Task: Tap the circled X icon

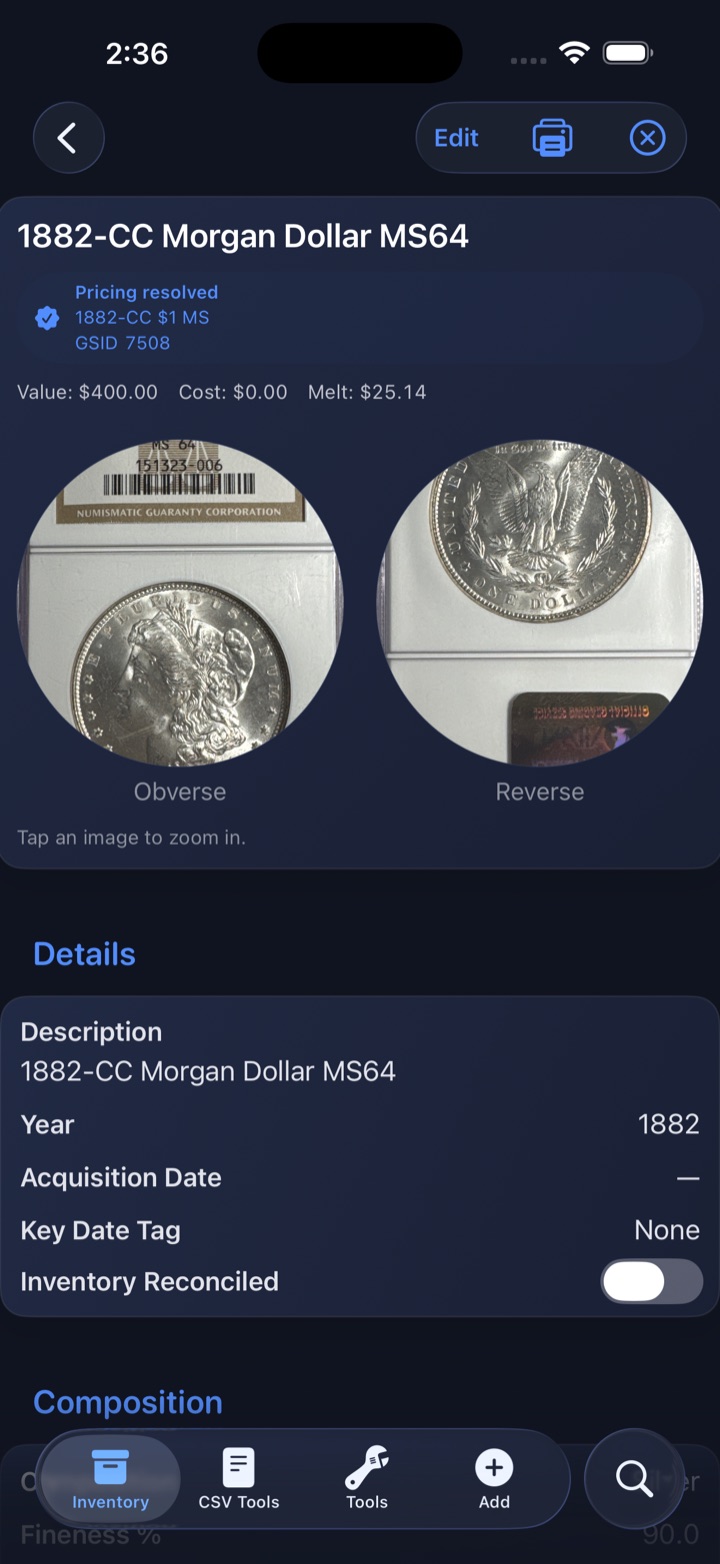Action: pos(647,138)
